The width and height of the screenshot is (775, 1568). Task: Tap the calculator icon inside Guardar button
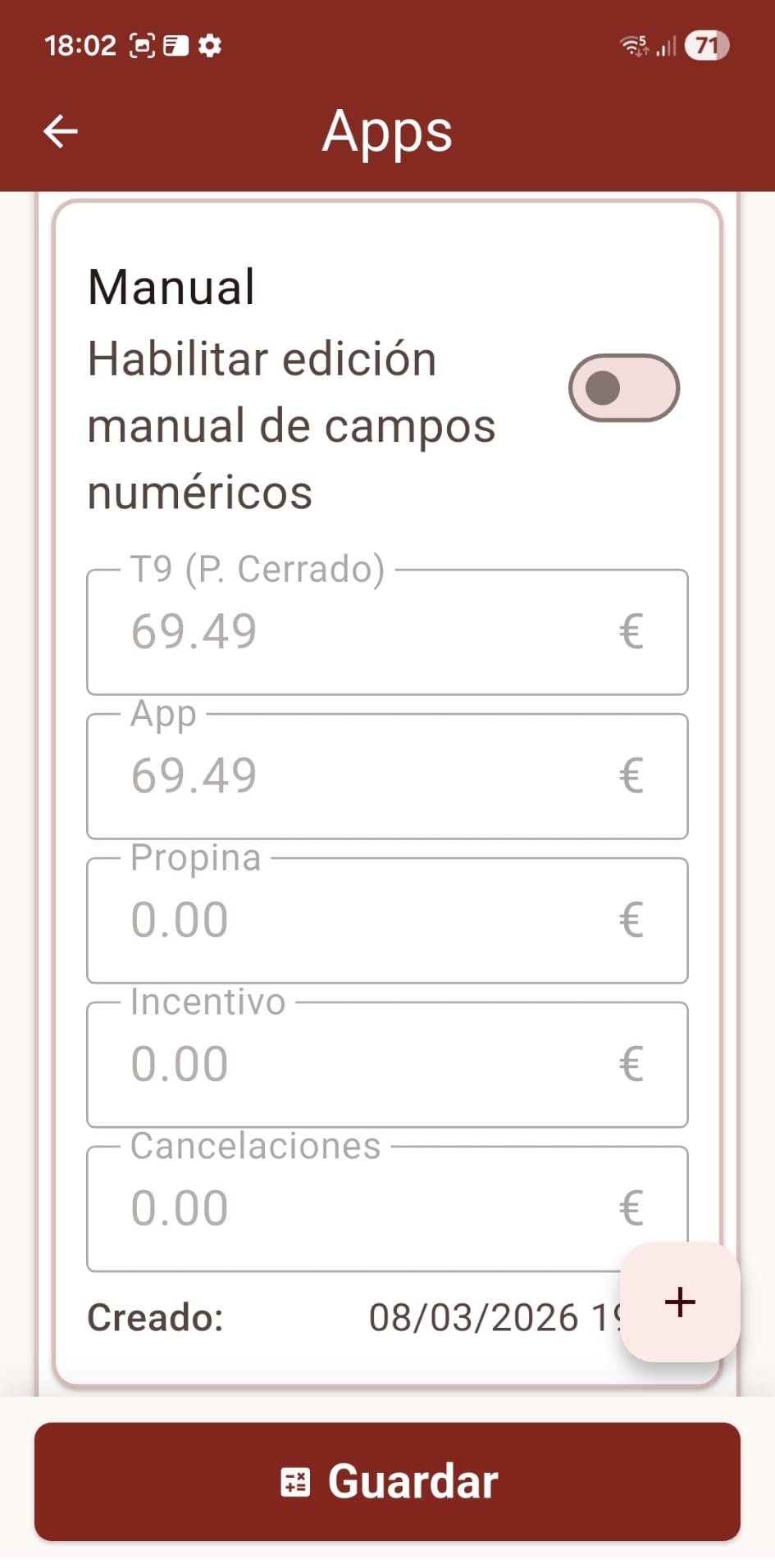click(x=297, y=1480)
